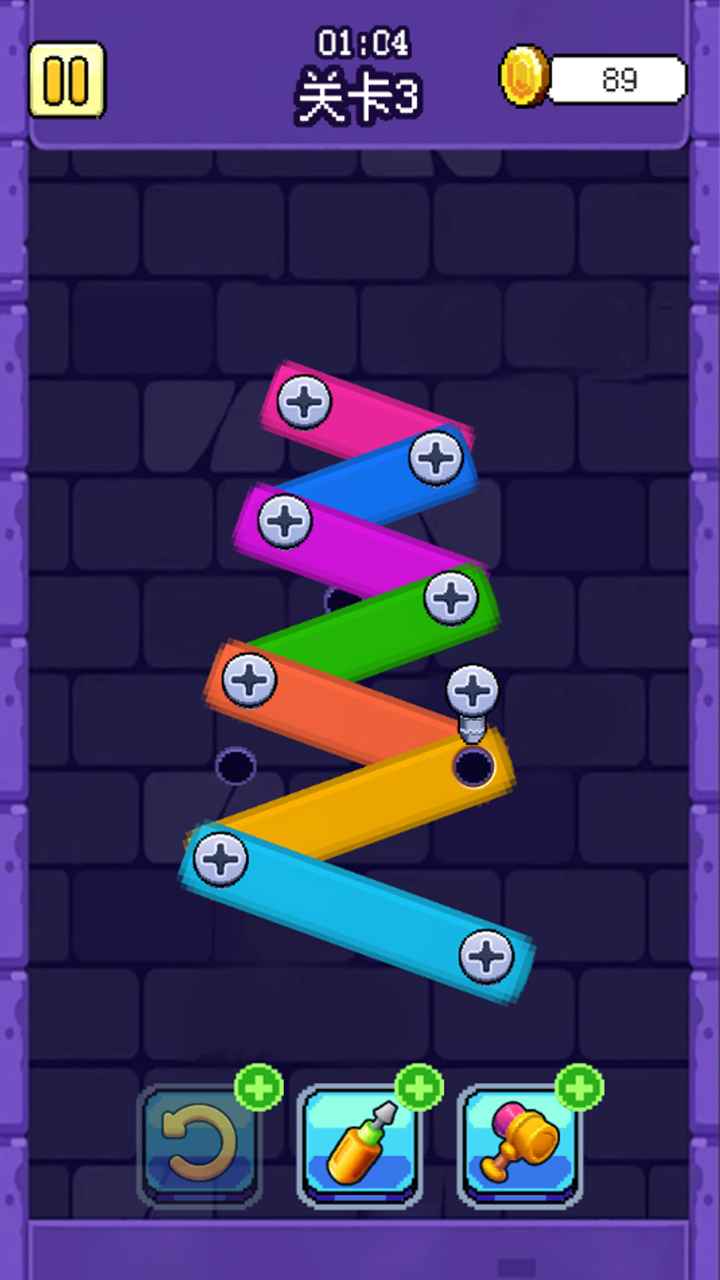Image resolution: width=720 pixels, height=1280 pixels.
Task: Select the screw on the purple bar
Action: [285, 522]
